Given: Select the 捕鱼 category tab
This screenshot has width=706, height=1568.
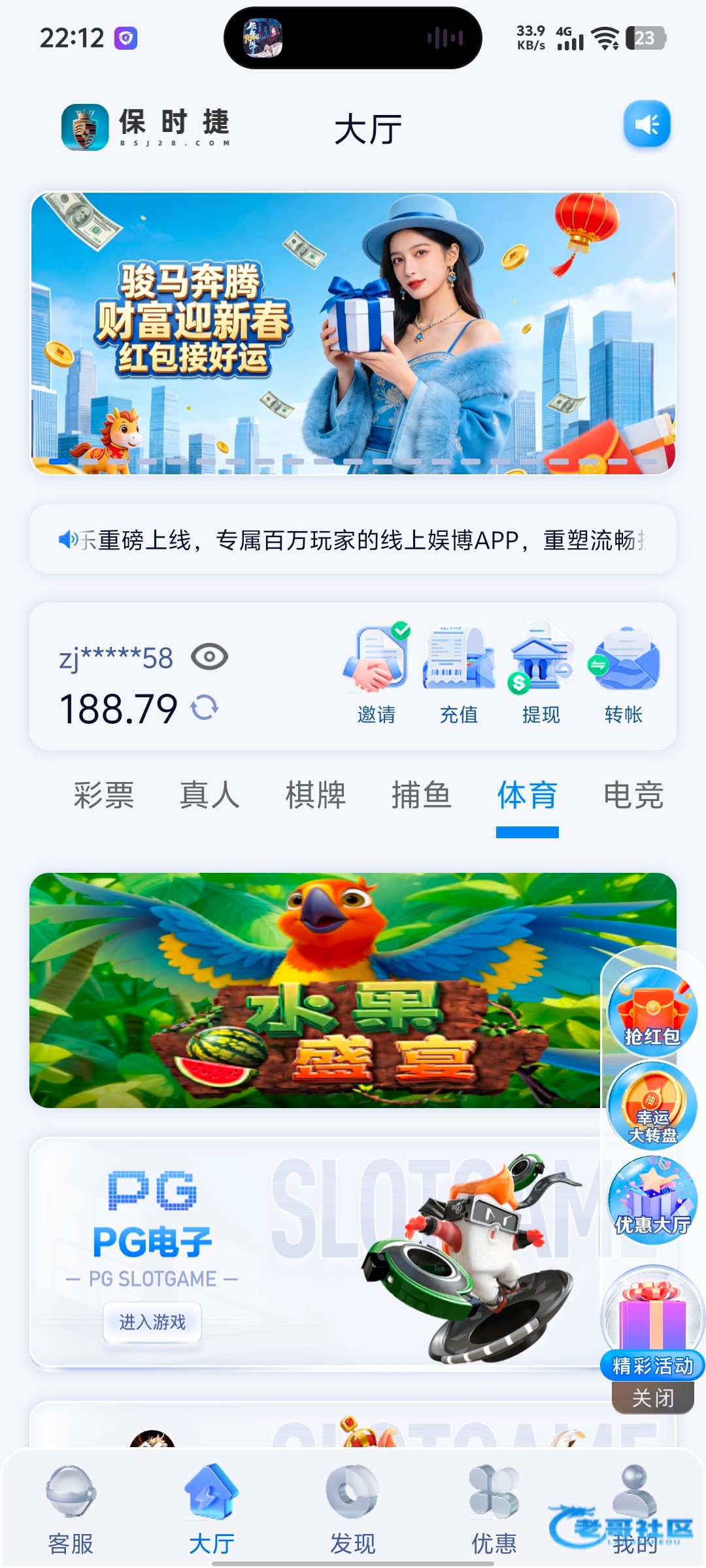Looking at the screenshot, I should [x=421, y=796].
